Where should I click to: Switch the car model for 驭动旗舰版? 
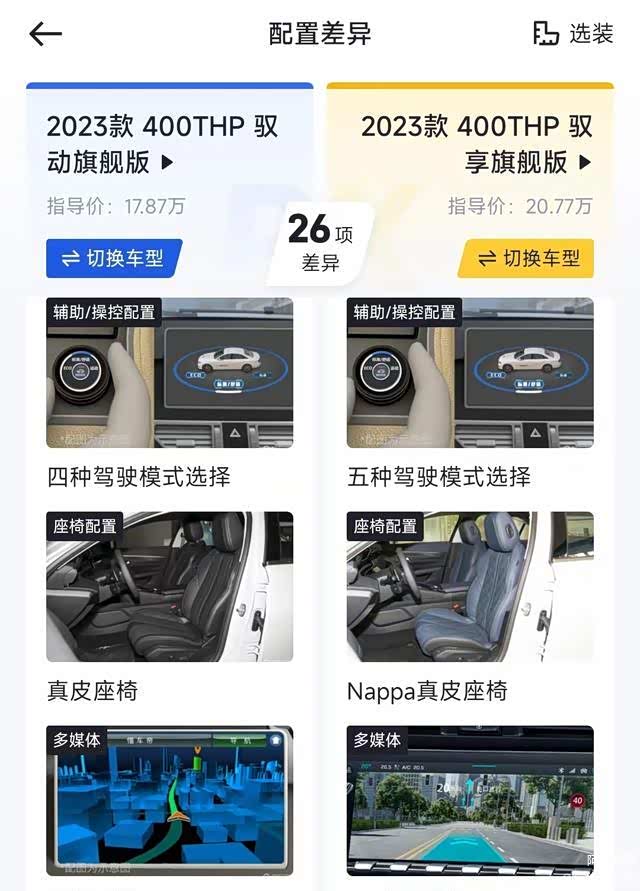coord(117,258)
